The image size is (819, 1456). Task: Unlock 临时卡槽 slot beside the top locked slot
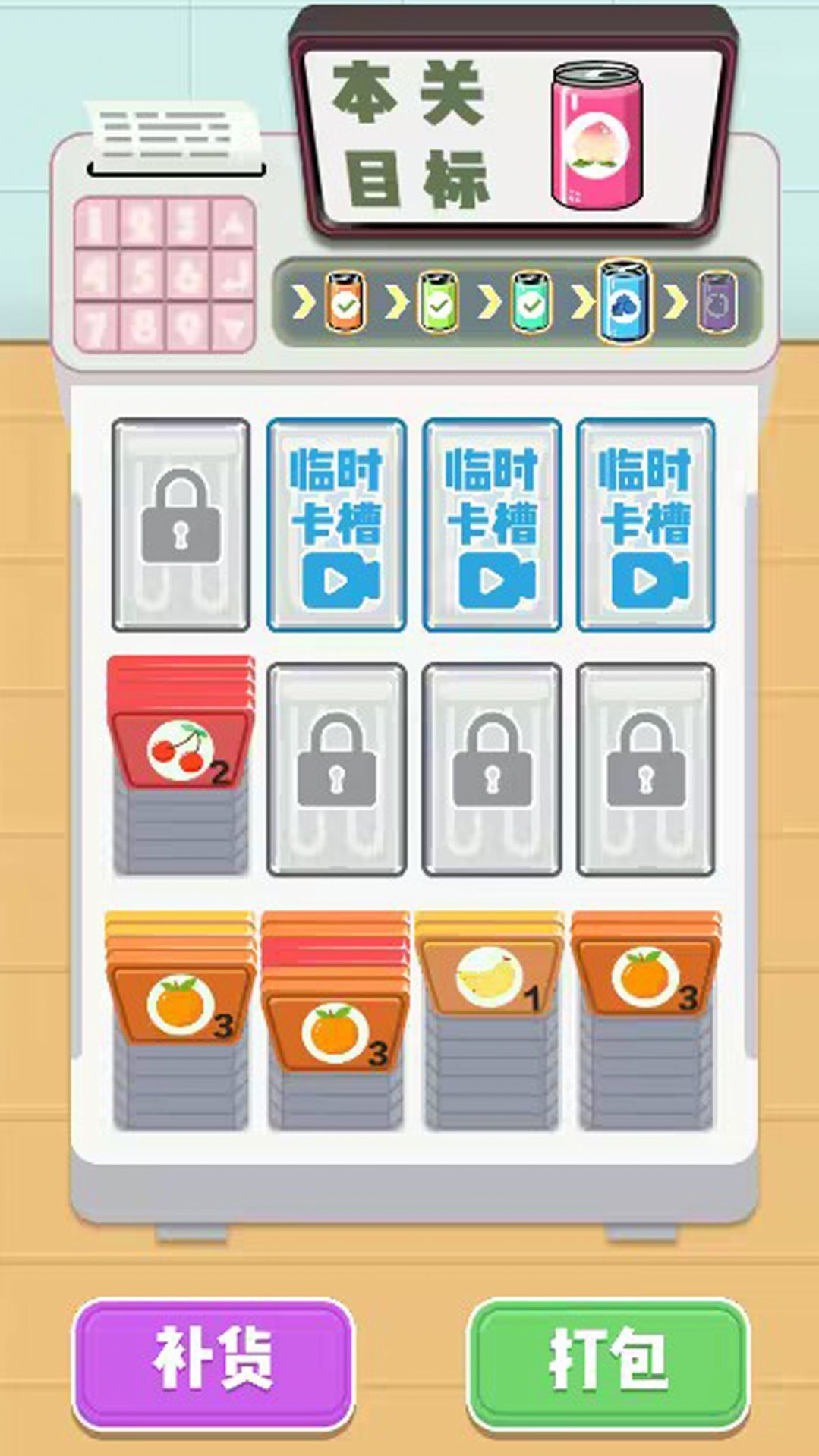pos(336,525)
